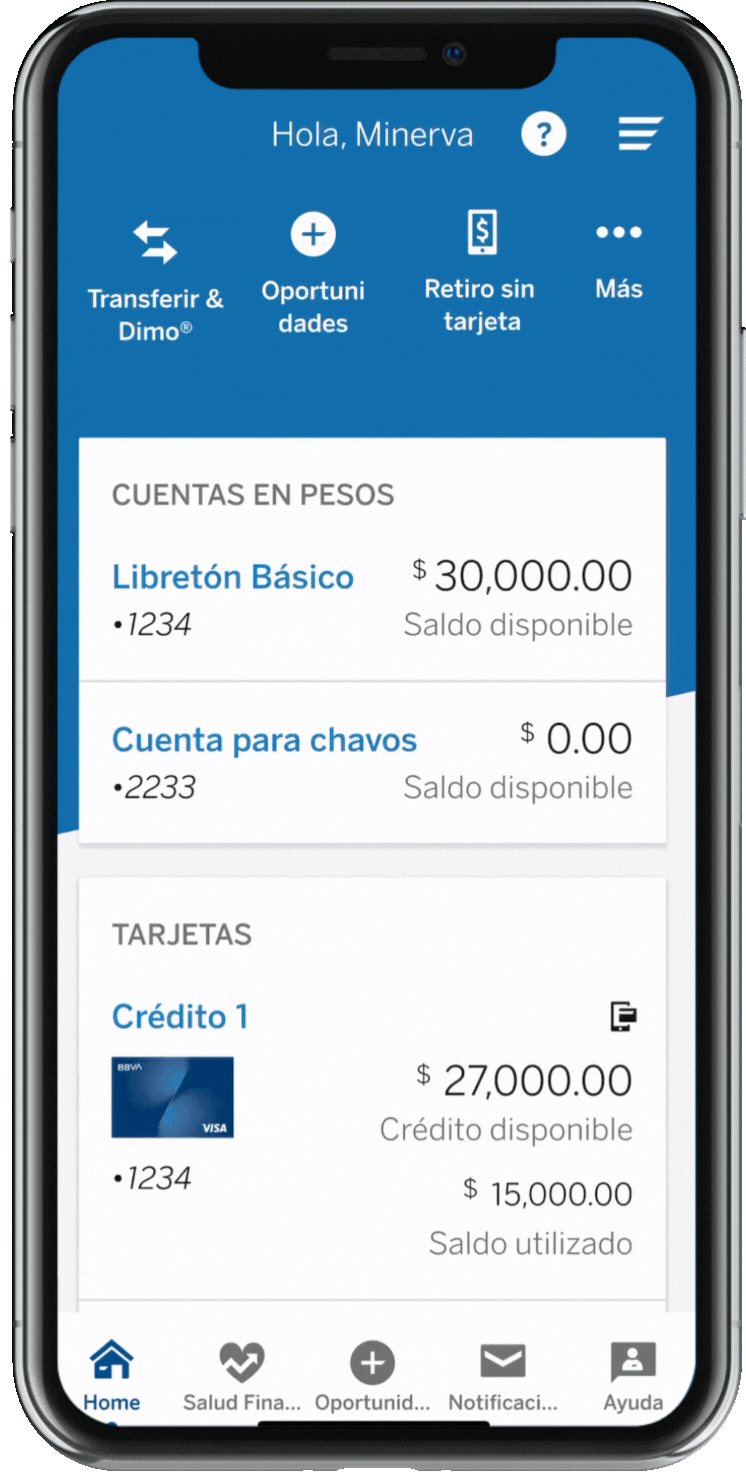
Task: Open the help question mark icon
Action: pyautogui.click(x=543, y=134)
